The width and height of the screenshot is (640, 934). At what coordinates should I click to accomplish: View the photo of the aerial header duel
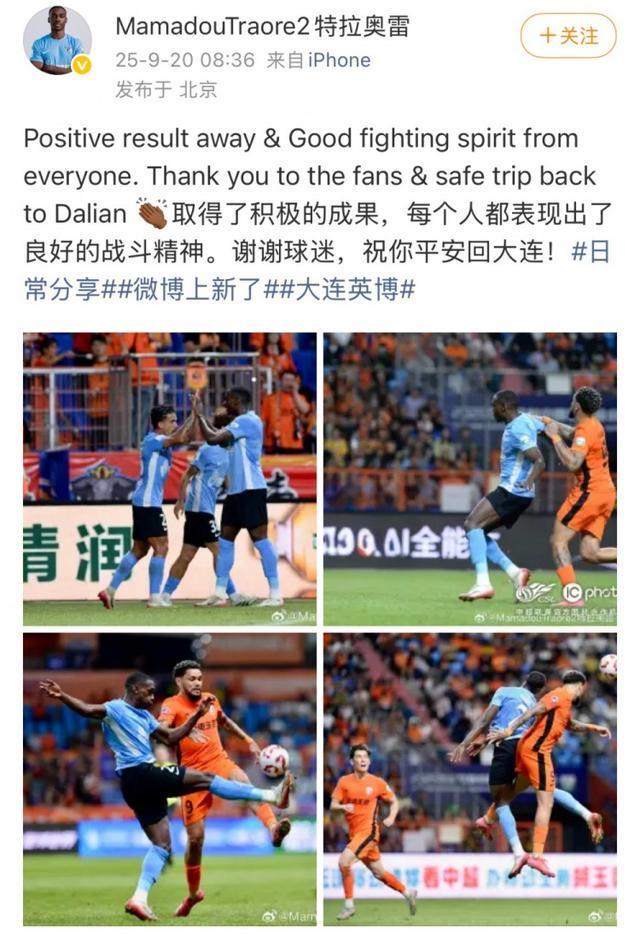470,778
